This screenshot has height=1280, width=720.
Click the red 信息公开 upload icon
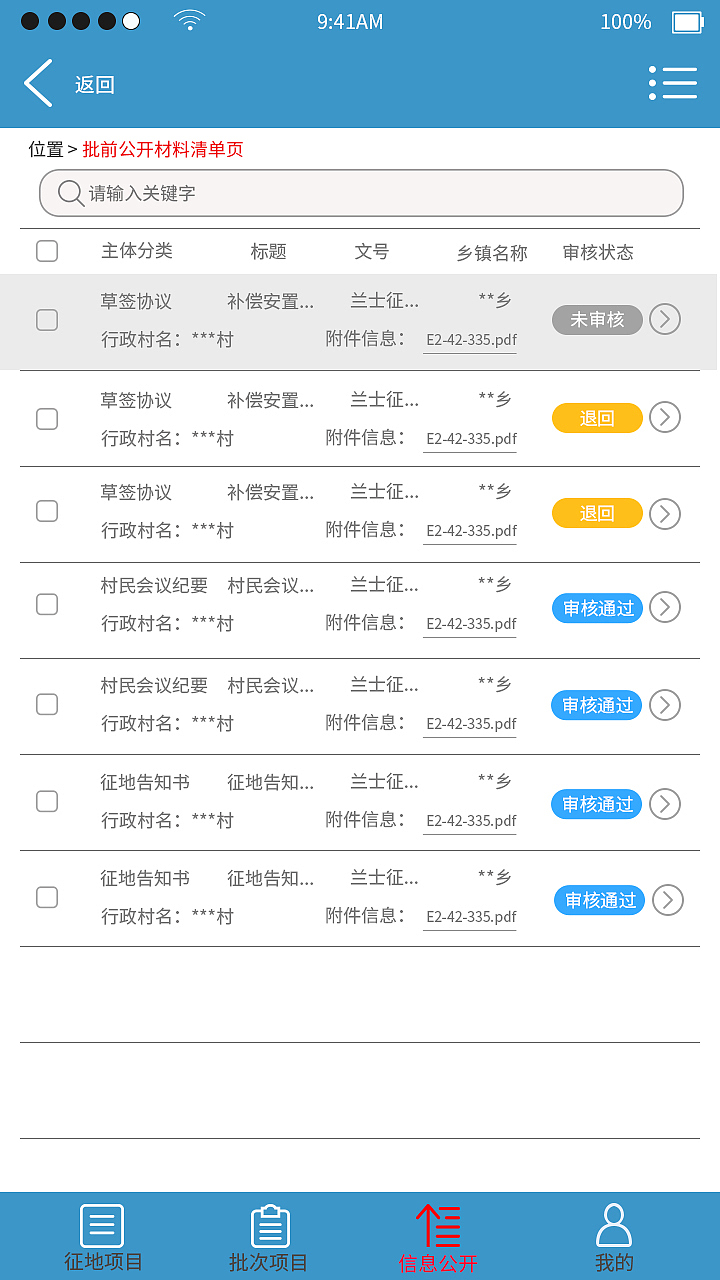[x=438, y=1224]
